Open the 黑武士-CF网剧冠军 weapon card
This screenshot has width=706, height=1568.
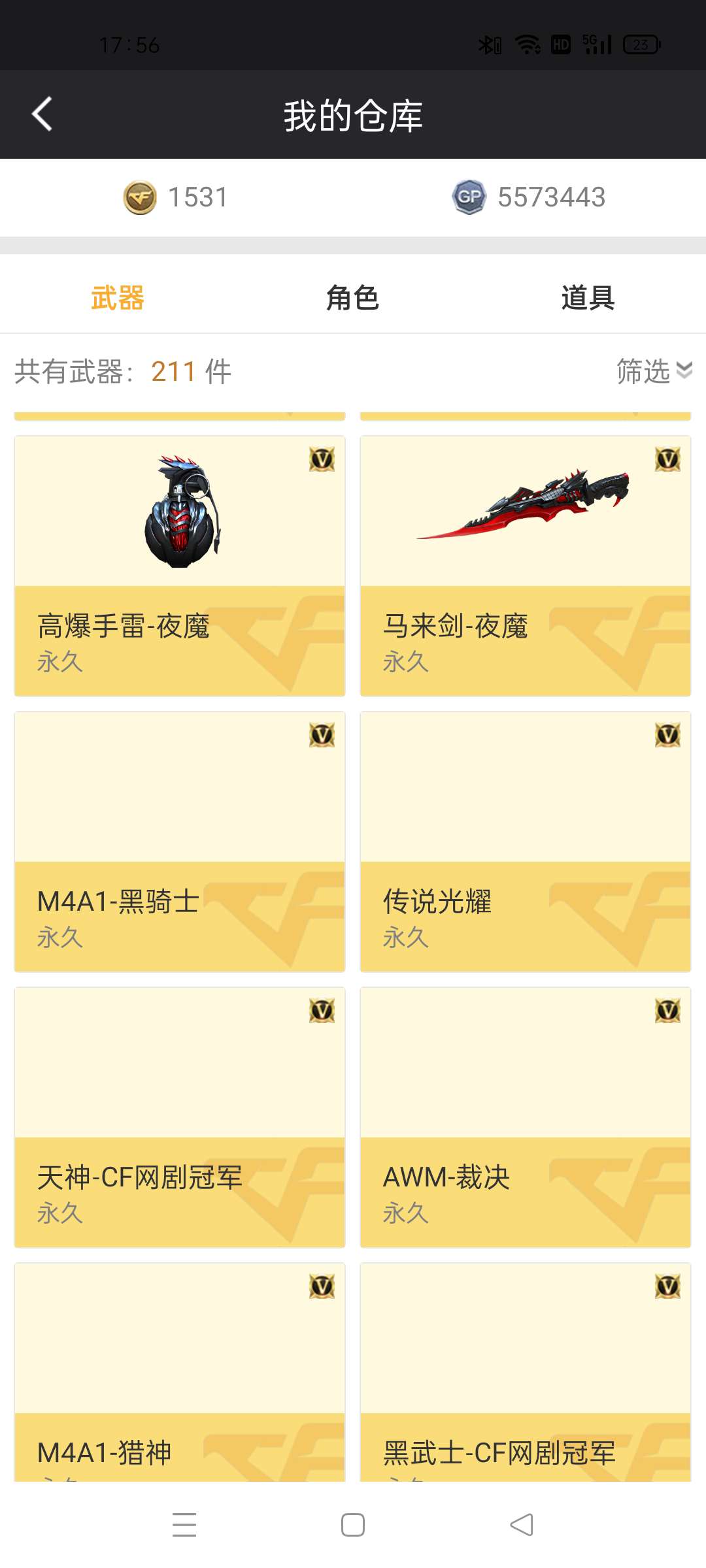(x=526, y=1372)
